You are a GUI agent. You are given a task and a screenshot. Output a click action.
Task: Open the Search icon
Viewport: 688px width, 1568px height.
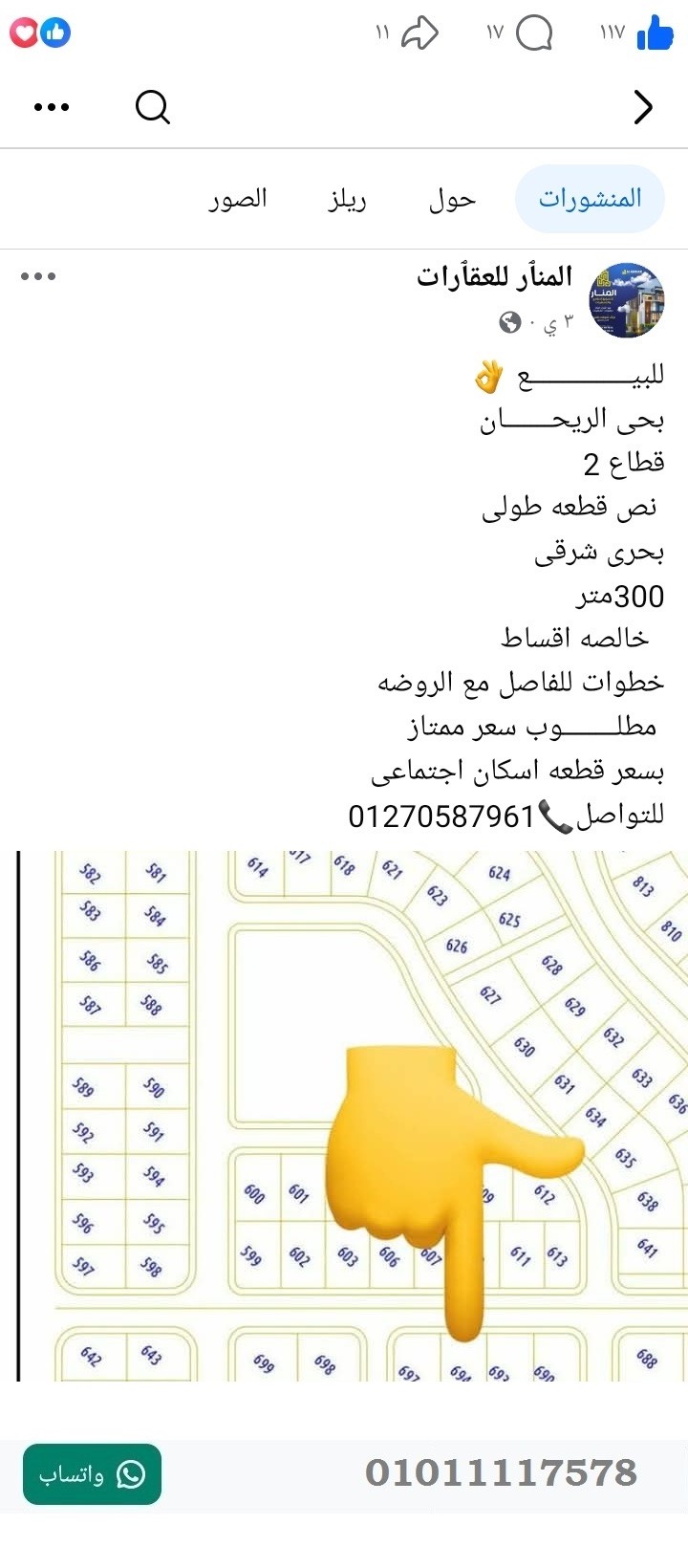pos(152,108)
